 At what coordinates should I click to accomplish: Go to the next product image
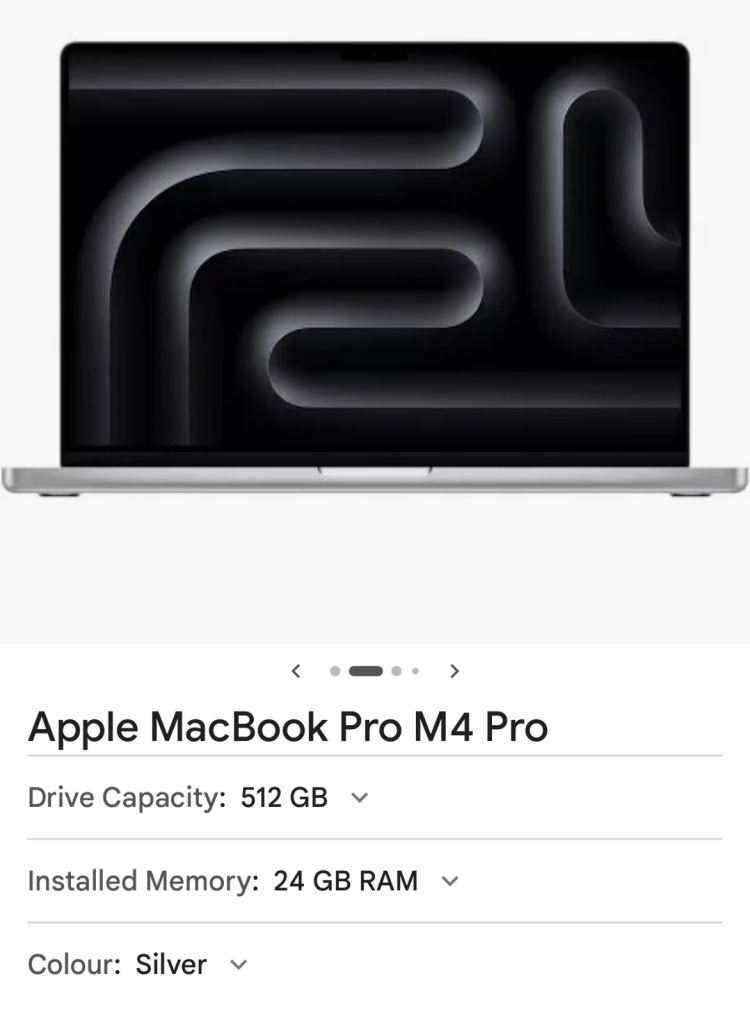pos(455,671)
